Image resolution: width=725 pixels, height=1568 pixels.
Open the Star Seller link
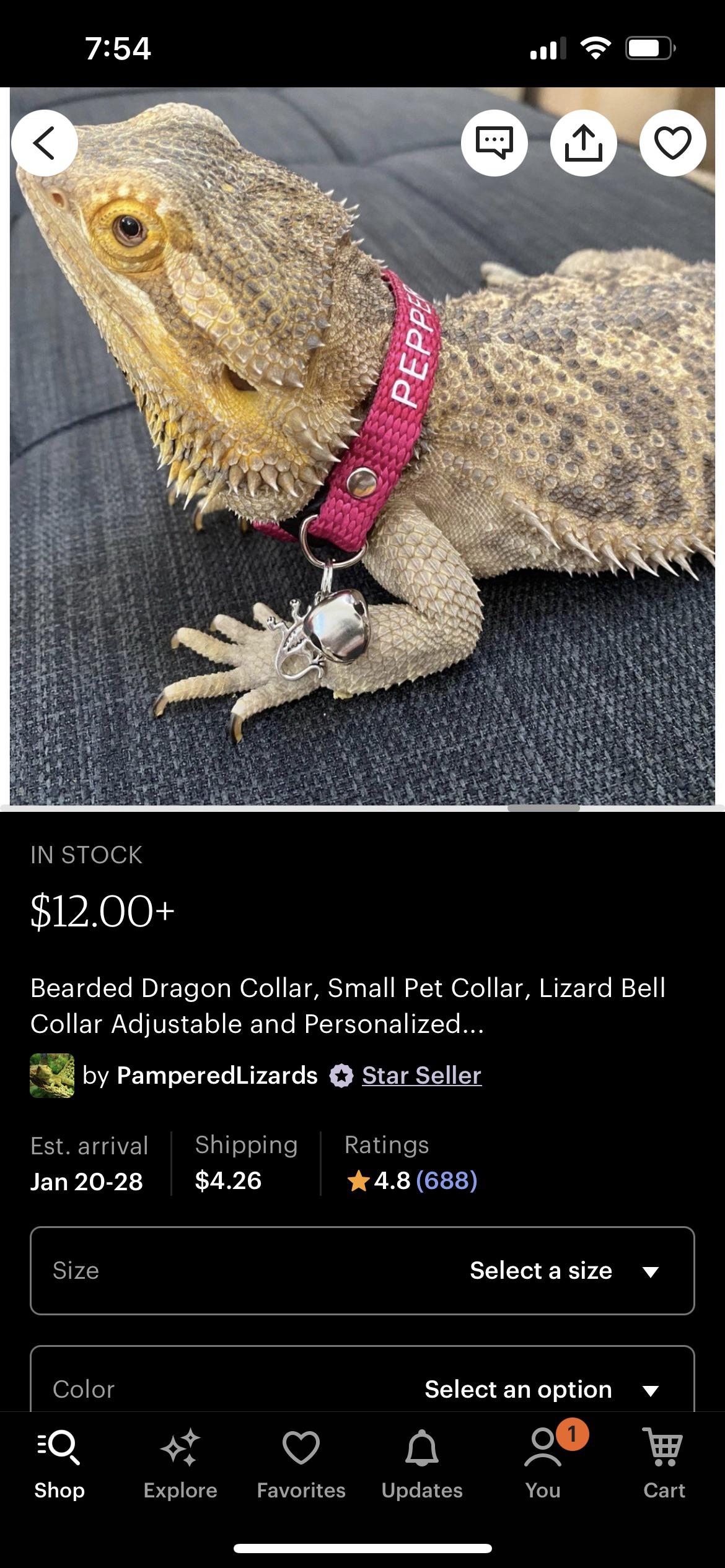pyautogui.click(x=420, y=1076)
